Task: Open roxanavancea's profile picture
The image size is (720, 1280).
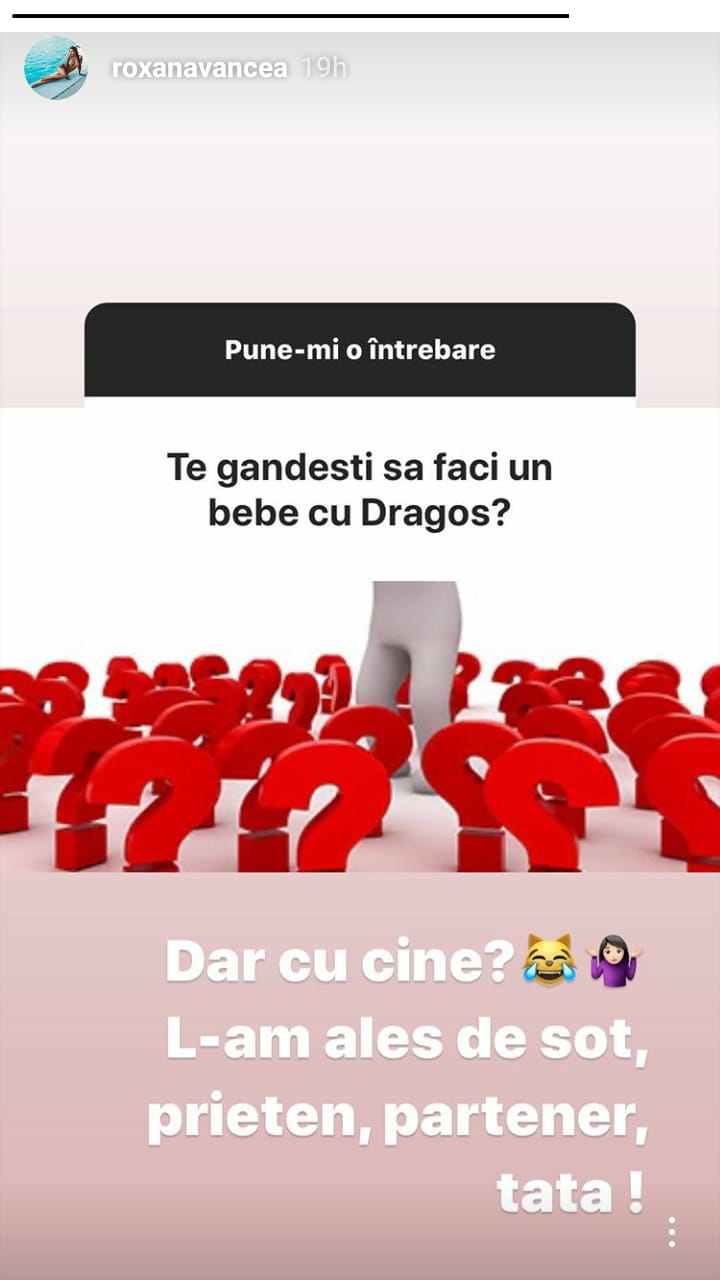Action: [56, 68]
